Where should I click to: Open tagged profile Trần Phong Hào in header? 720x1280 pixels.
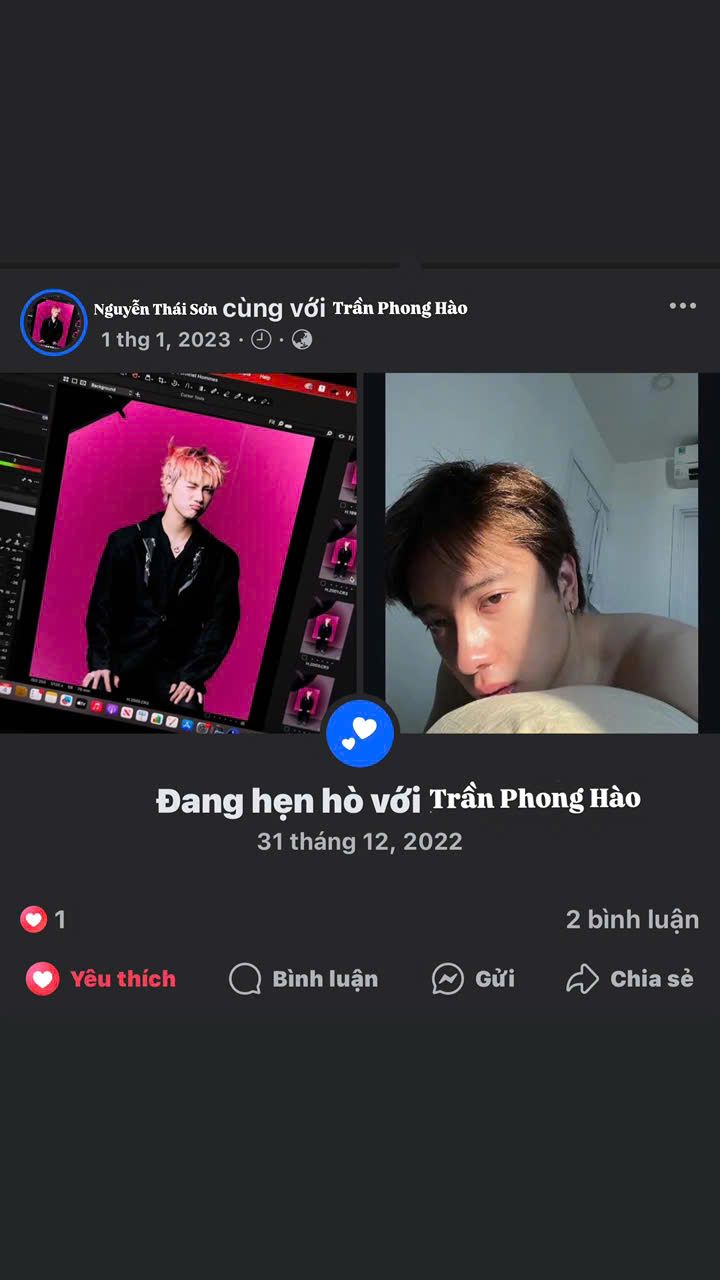399,308
